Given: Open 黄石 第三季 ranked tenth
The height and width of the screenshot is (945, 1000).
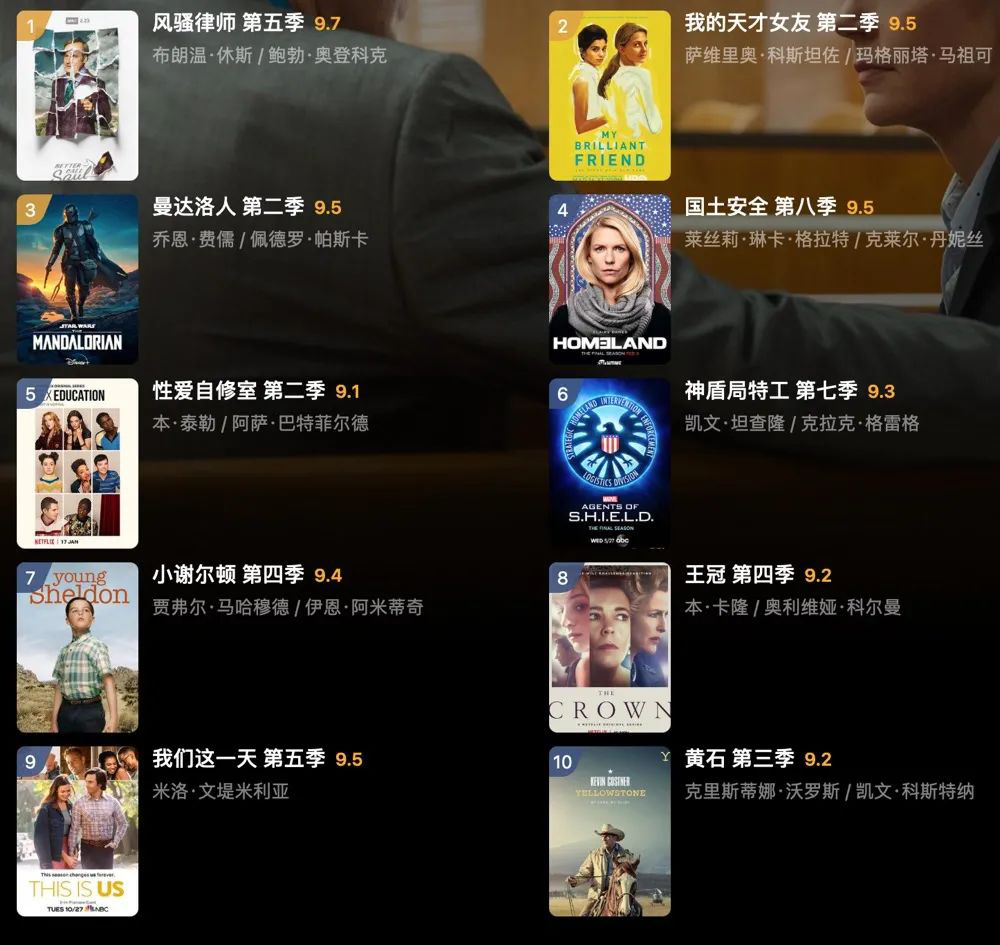Looking at the screenshot, I should [x=609, y=831].
